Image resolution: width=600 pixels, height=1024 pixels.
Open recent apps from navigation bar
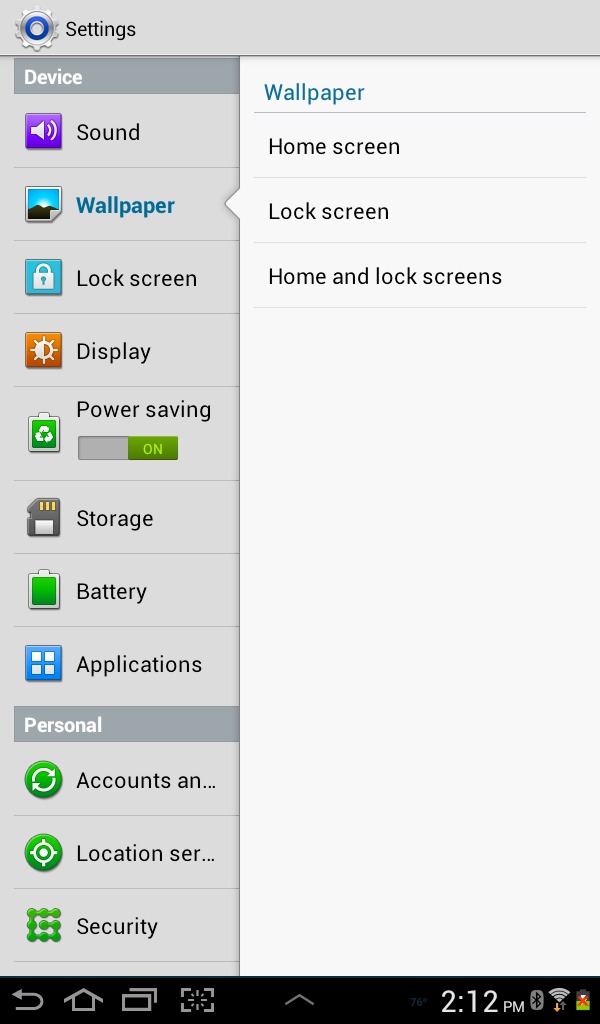click(x=140, y=1000)
